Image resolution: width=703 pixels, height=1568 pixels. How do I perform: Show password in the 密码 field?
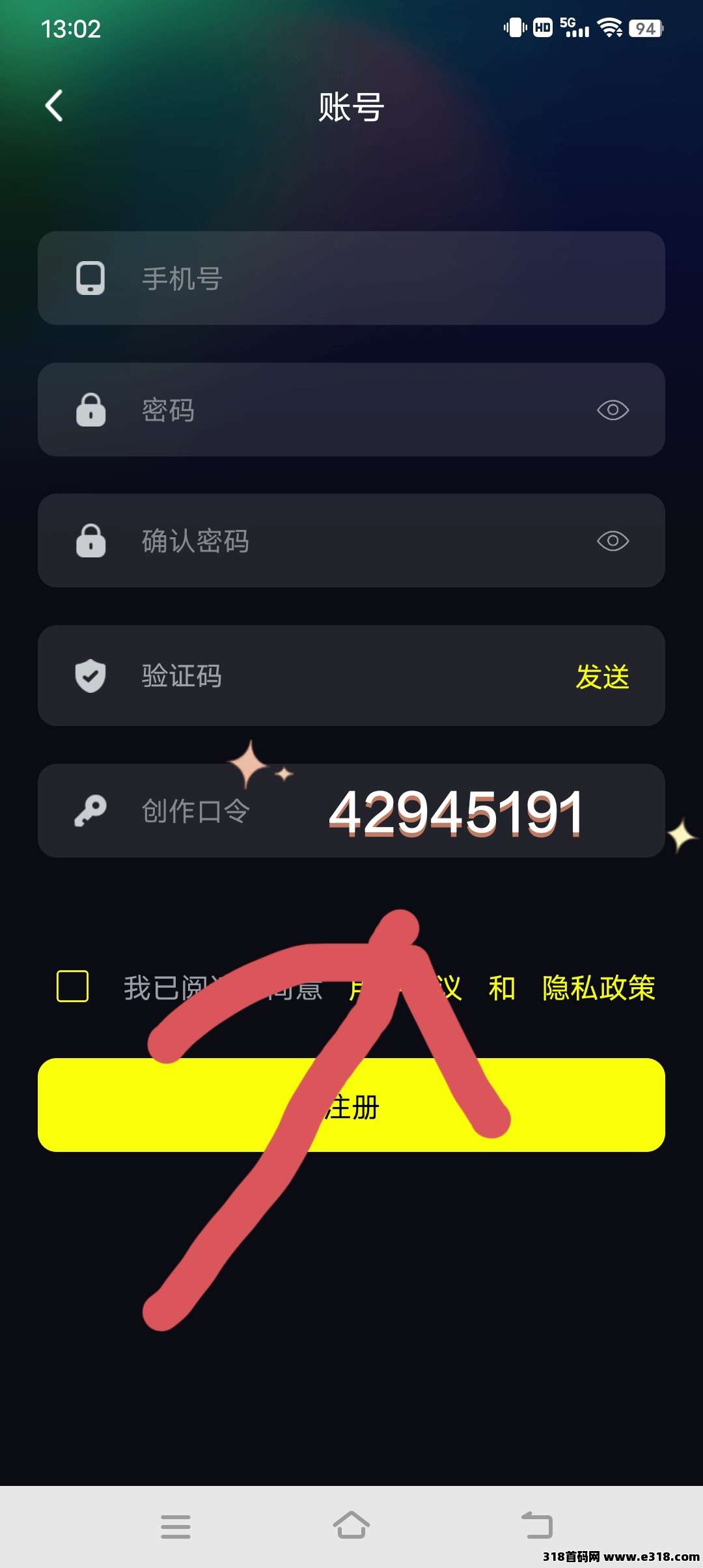click(613, 410)
